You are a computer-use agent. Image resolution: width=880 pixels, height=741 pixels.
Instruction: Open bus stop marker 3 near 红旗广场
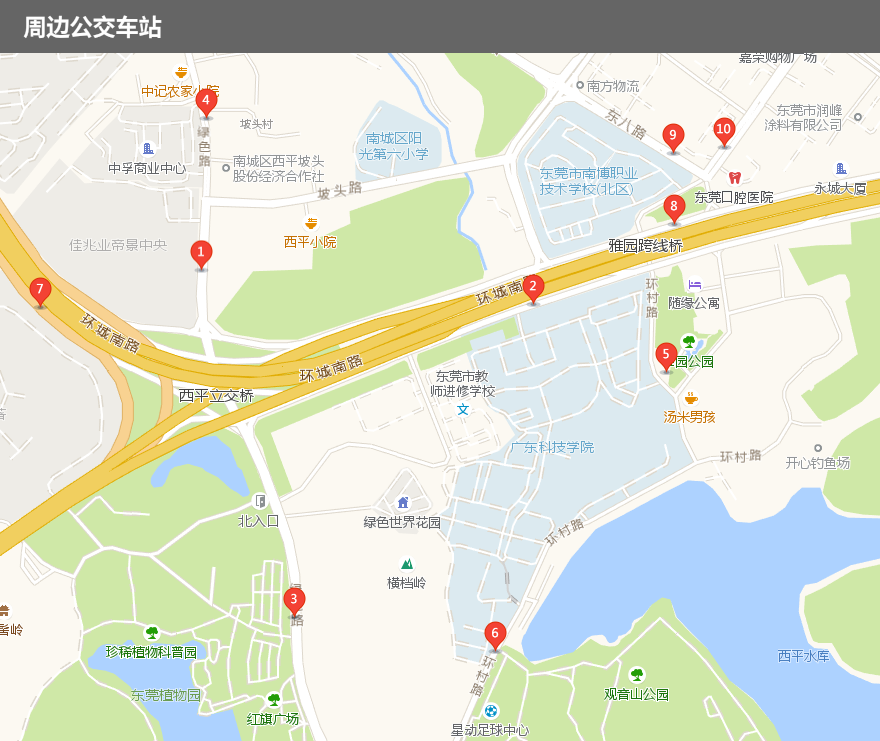click(294, 600)
